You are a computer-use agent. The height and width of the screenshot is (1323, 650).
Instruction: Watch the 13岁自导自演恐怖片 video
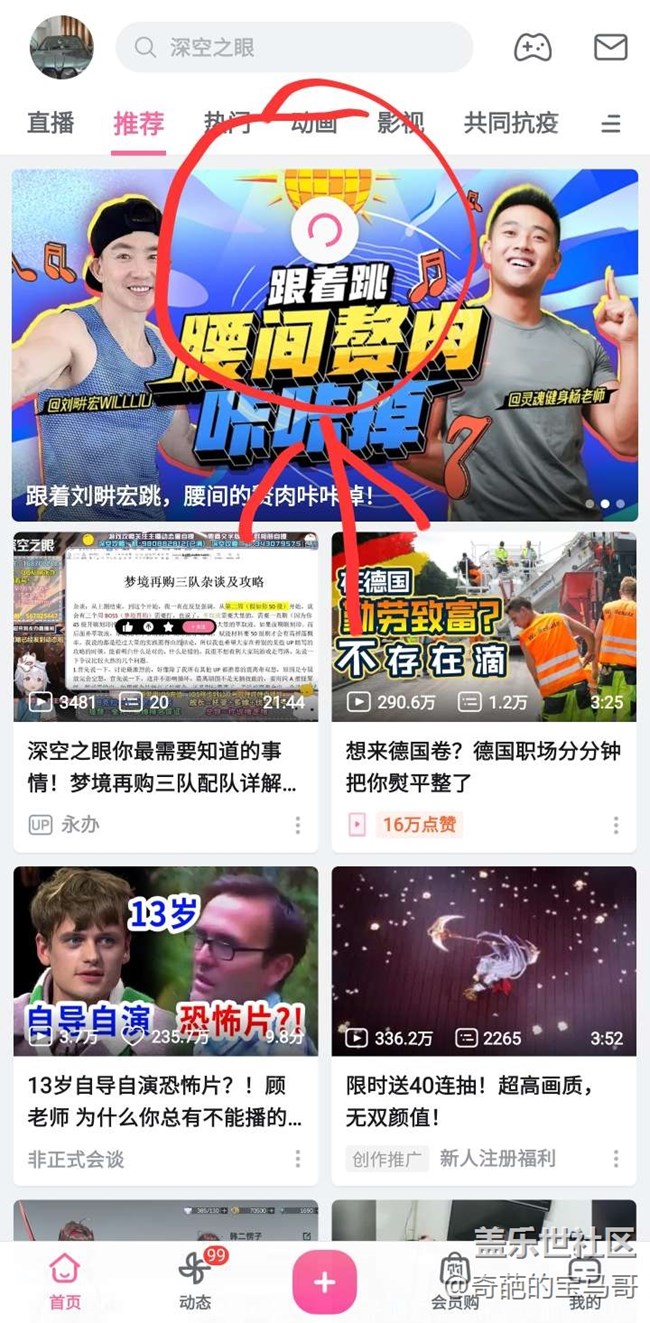pos(166,961)
